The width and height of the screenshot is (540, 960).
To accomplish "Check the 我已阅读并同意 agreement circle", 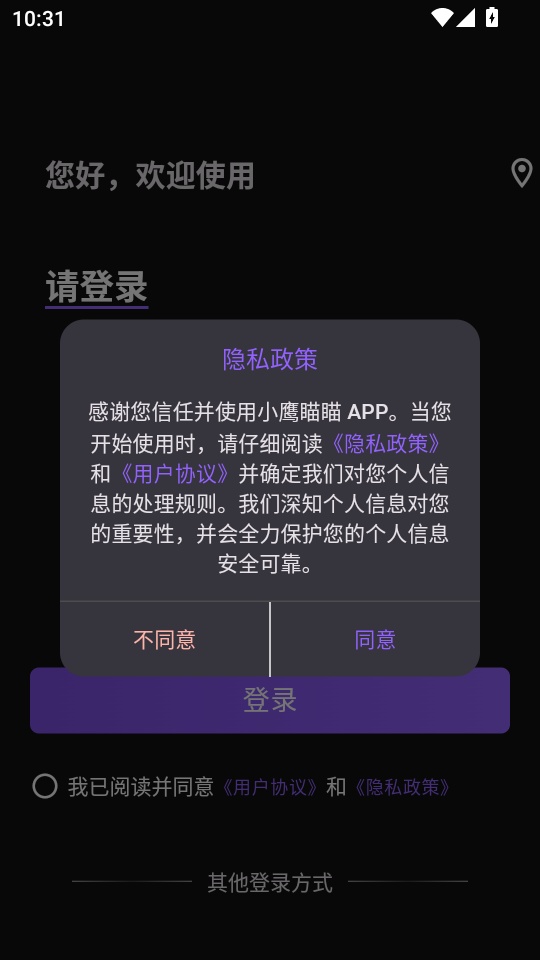I will (45, 787).
